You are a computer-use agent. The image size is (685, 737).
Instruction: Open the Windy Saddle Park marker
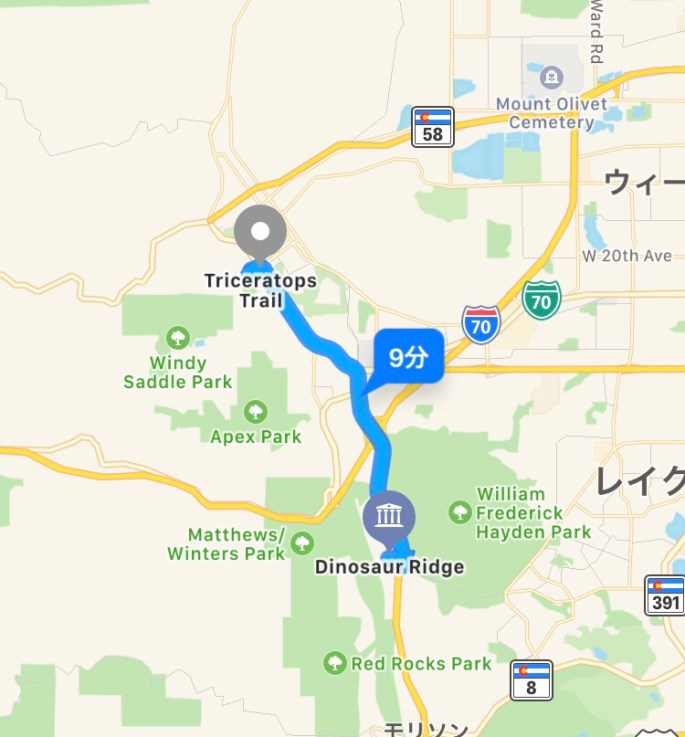(x=179, y=338)
